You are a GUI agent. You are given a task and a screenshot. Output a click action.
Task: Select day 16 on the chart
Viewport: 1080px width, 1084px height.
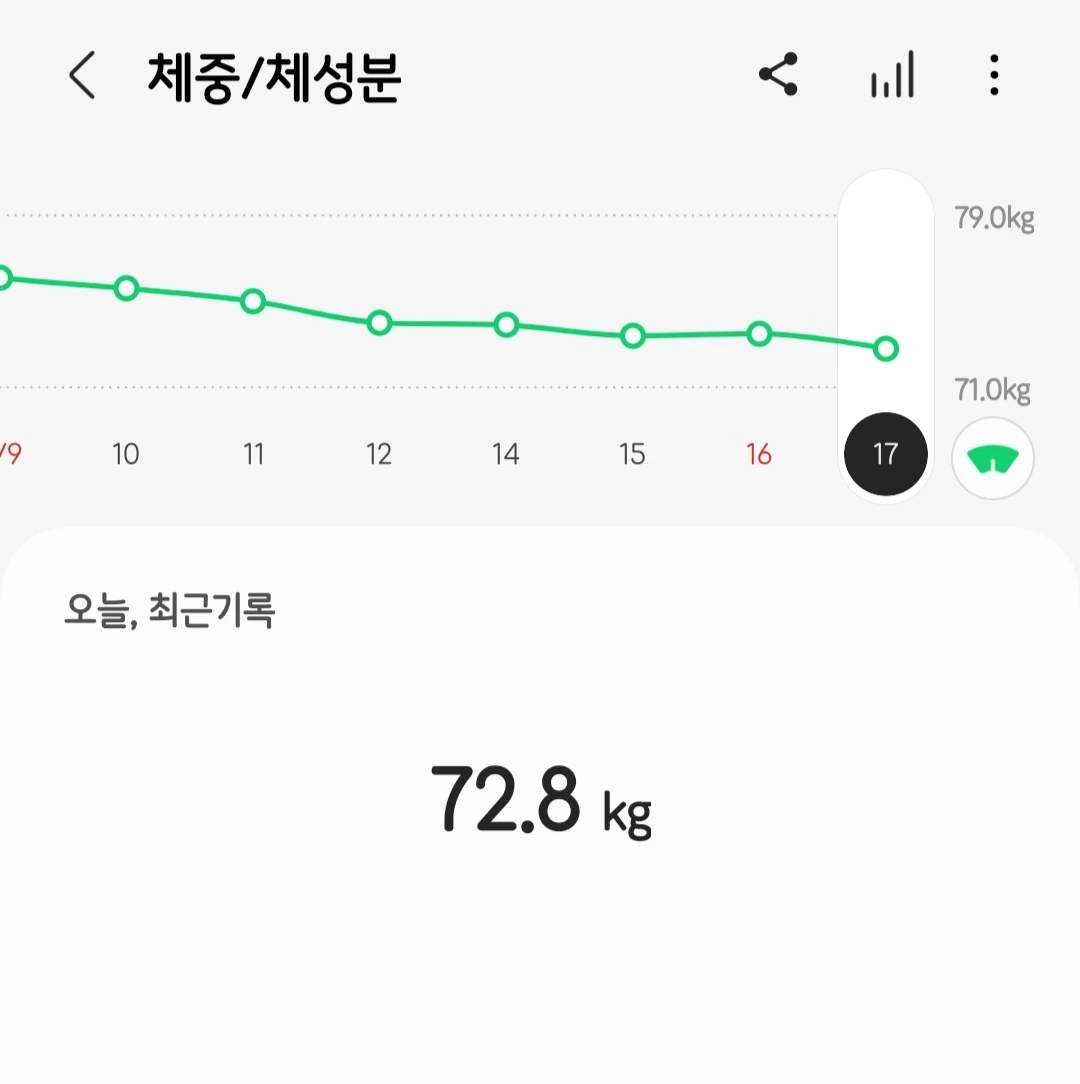point(759,455)
